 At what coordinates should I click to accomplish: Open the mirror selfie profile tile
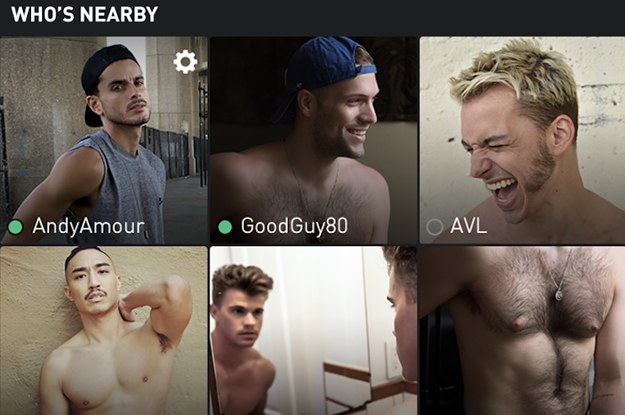click(313, 332)
